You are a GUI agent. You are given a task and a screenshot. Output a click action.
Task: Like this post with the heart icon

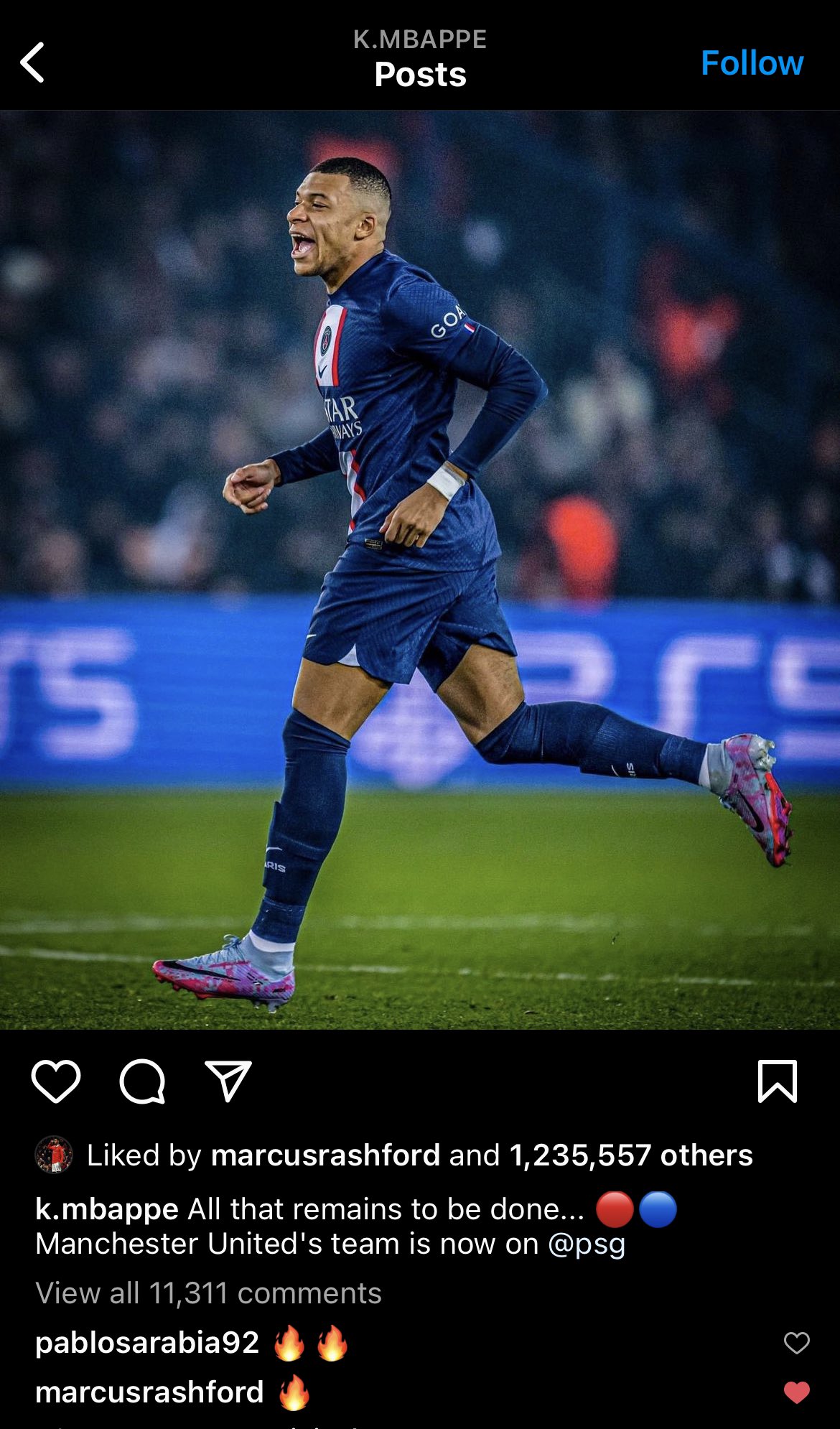tap(56, 1081)
